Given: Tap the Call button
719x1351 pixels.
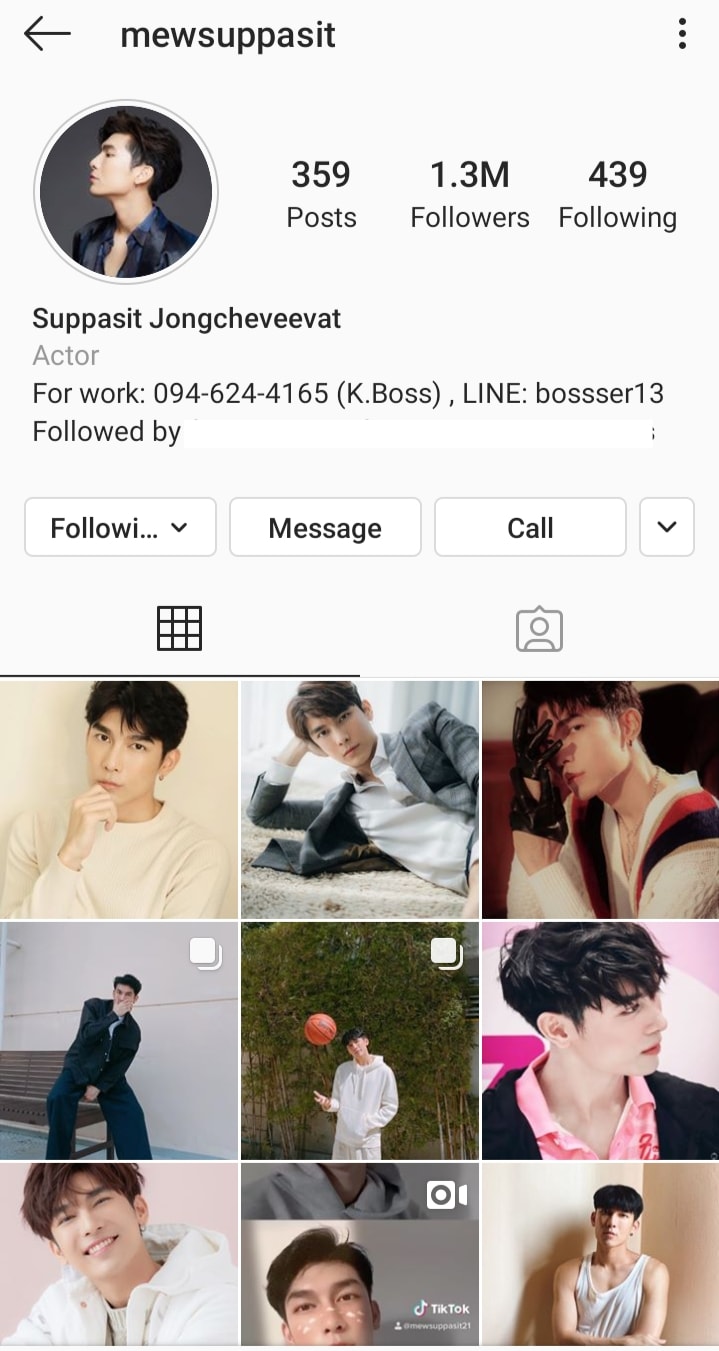Looking at the screenshot, I should [x=530, y=527].
